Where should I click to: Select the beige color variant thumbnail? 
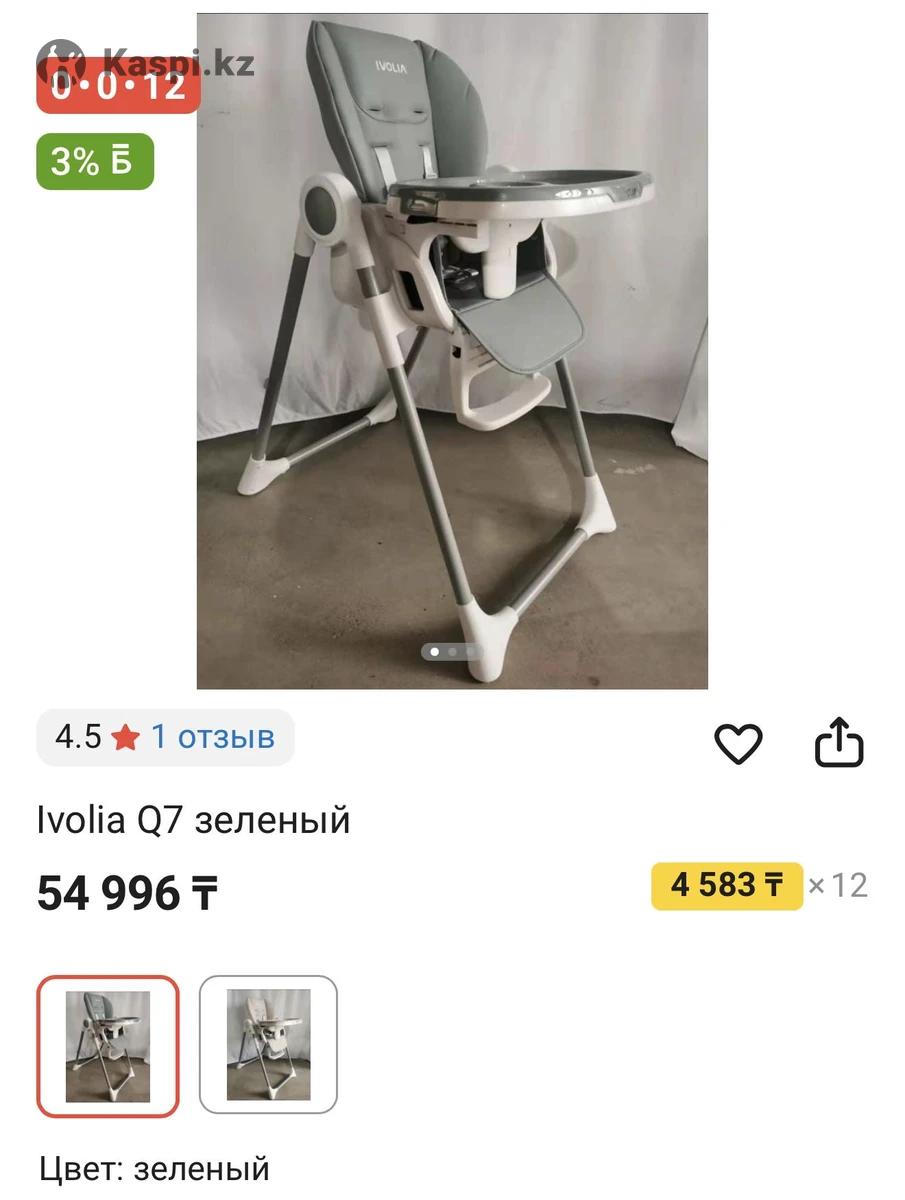tap(268, 1045)
